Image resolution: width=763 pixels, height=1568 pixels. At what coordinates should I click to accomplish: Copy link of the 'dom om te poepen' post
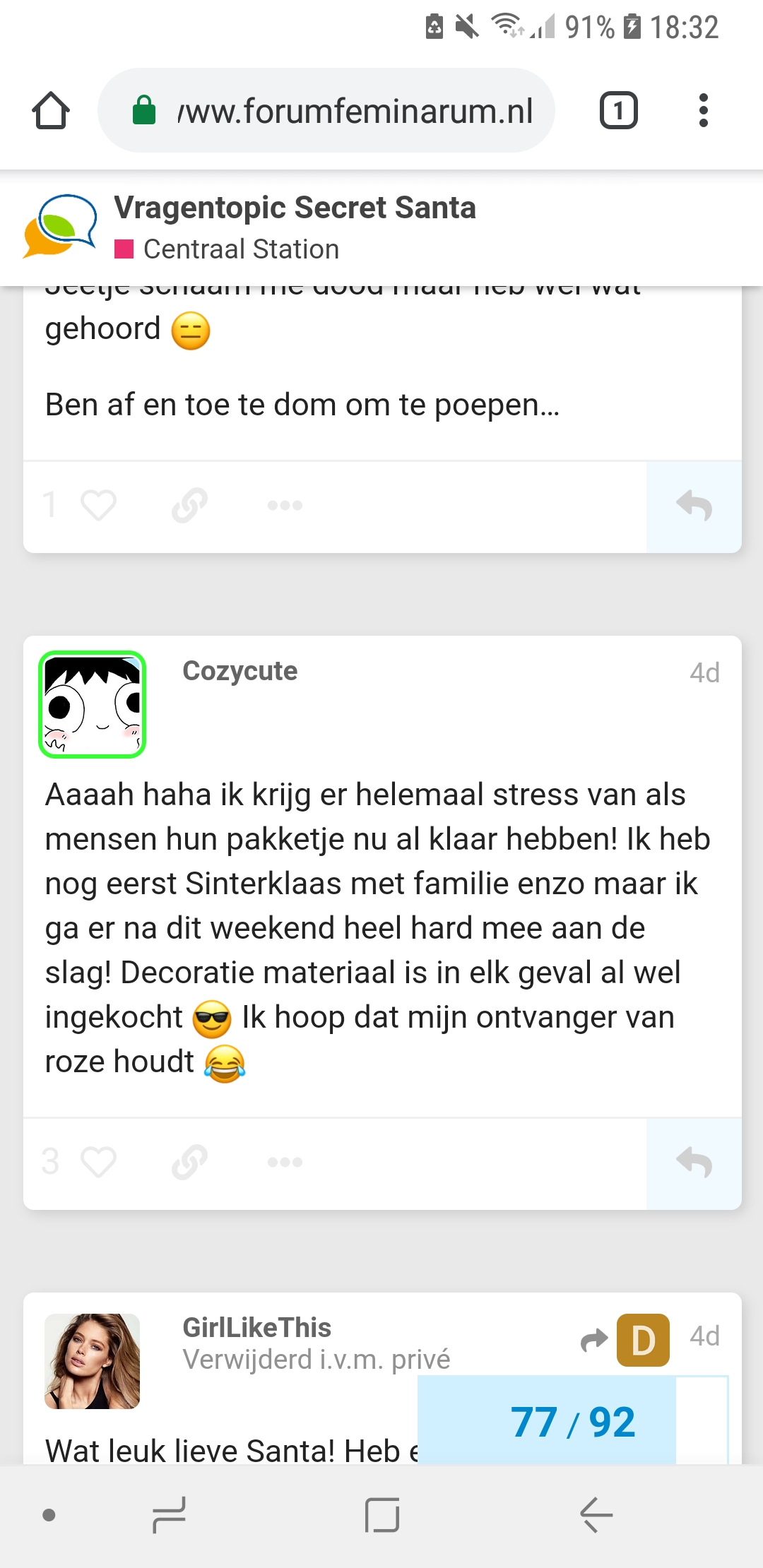(x=189, y=506)
